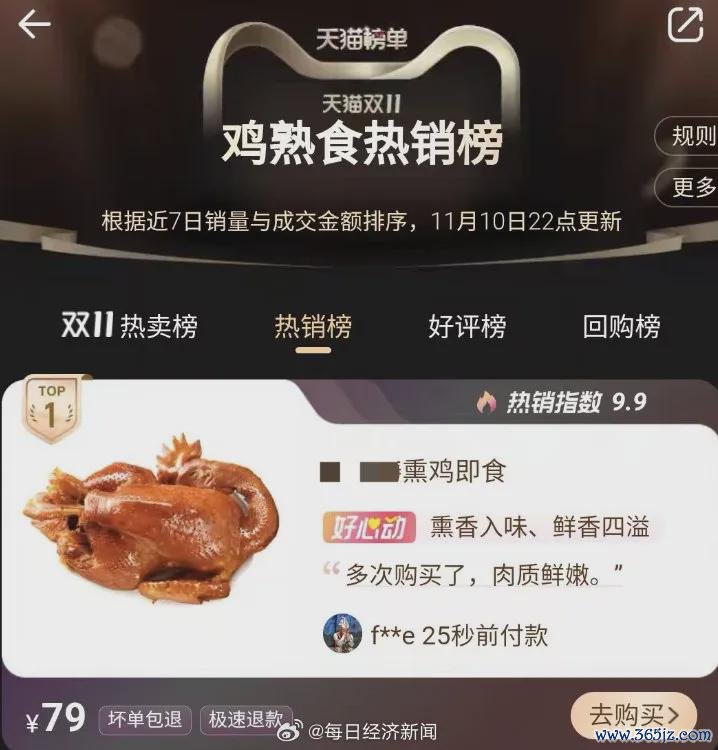Image resolution: width=718 pixels, height=750 pixels.
Task: Open the 更多 button
Action: coord(692,187)
